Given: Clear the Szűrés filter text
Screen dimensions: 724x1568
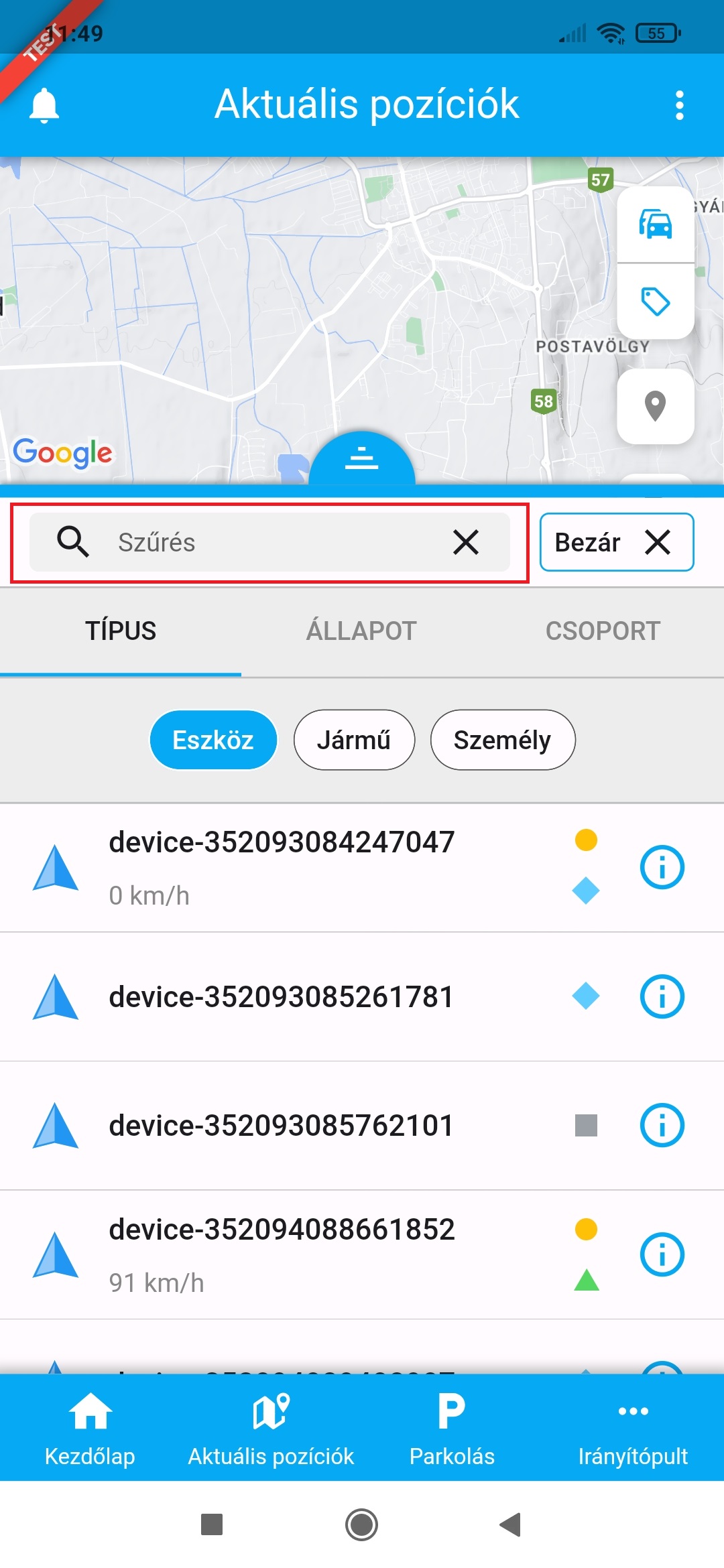Looking at the screenshot, I should point(465,542).
